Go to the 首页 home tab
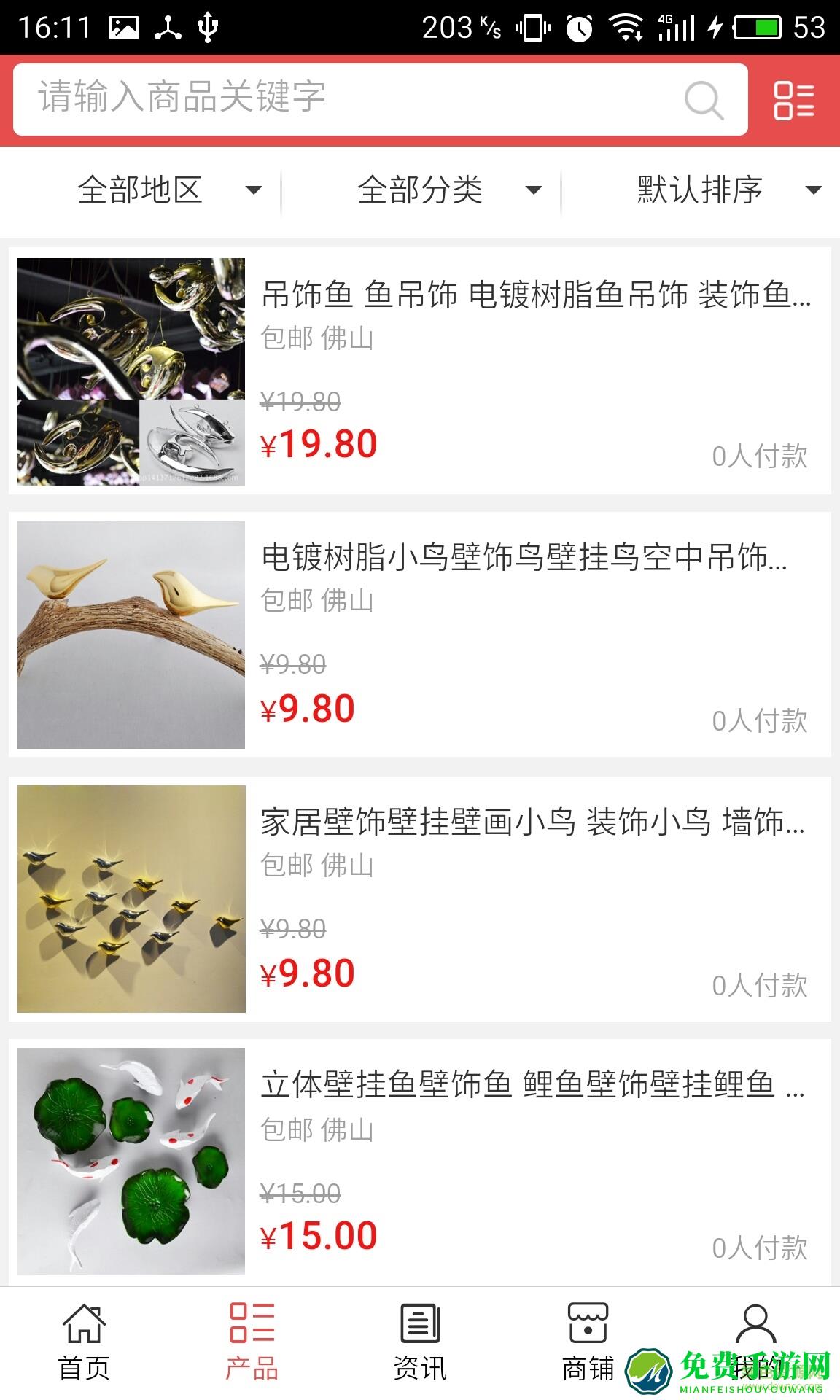 click(x=84, y=1343)
